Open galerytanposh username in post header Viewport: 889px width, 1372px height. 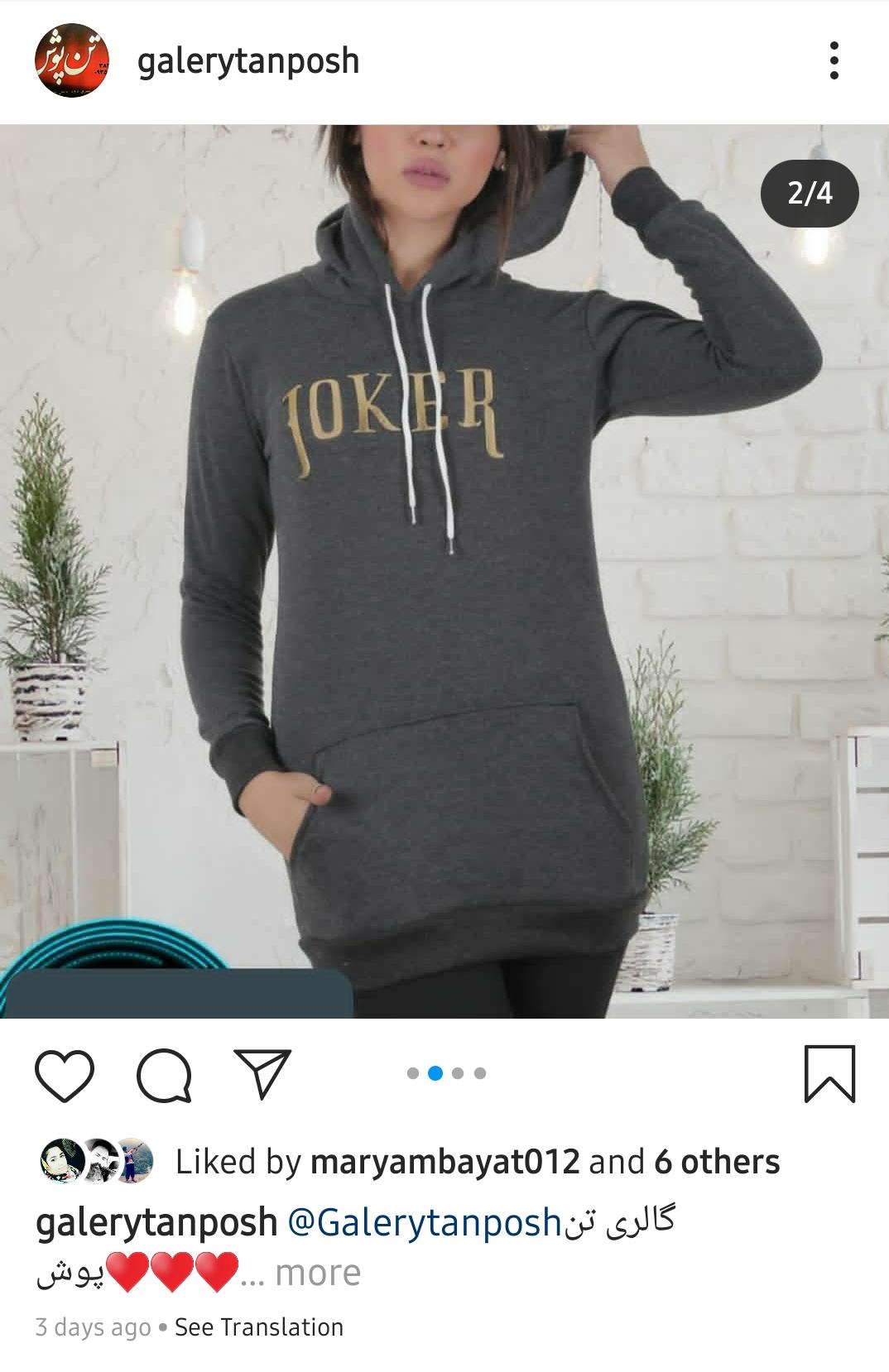click(248, 62)
